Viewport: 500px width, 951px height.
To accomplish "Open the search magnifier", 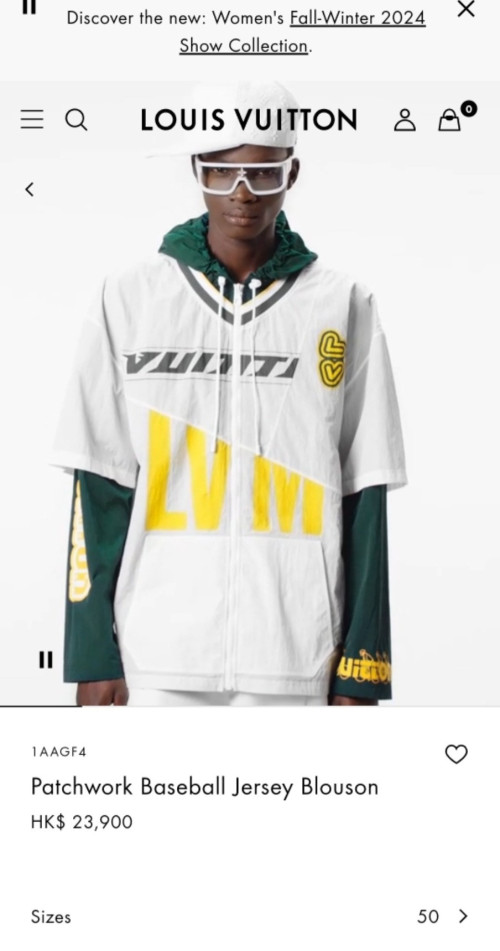I will (x=76, y=119).
